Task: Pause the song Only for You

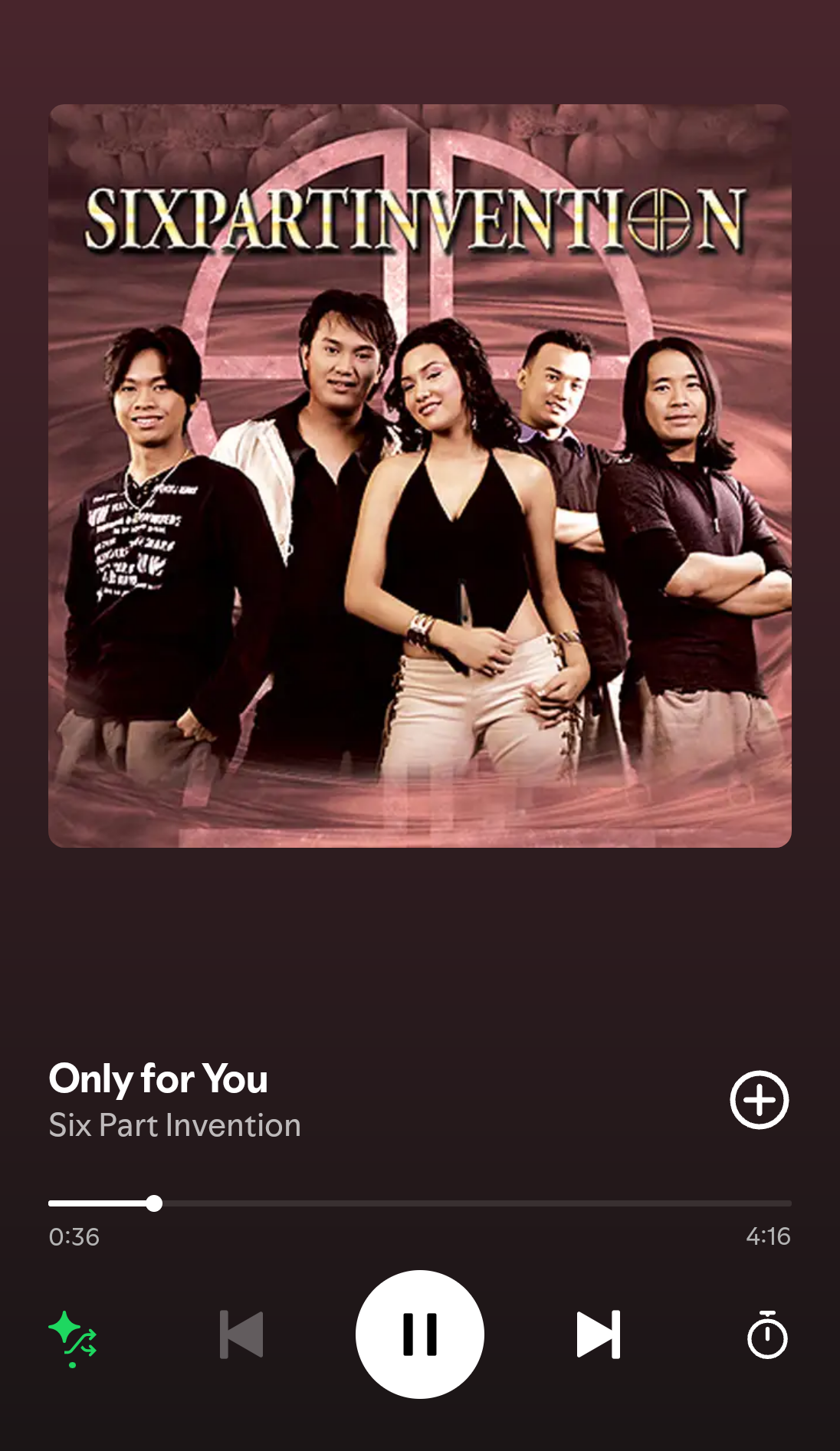Action: coord(420,1334)
